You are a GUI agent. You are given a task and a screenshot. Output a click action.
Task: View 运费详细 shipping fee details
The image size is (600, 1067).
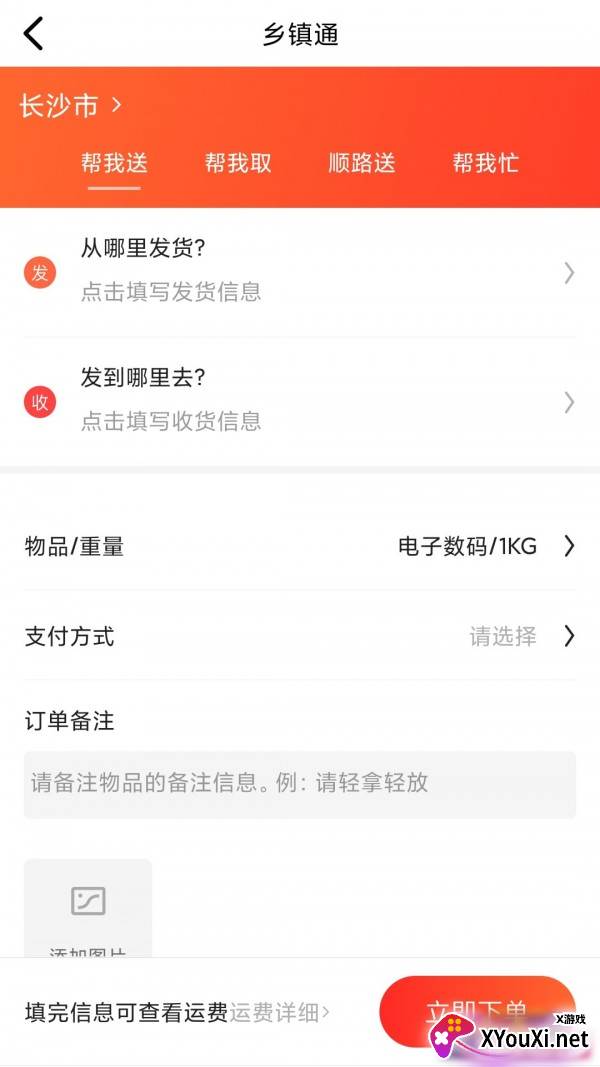pos(280,1013)
